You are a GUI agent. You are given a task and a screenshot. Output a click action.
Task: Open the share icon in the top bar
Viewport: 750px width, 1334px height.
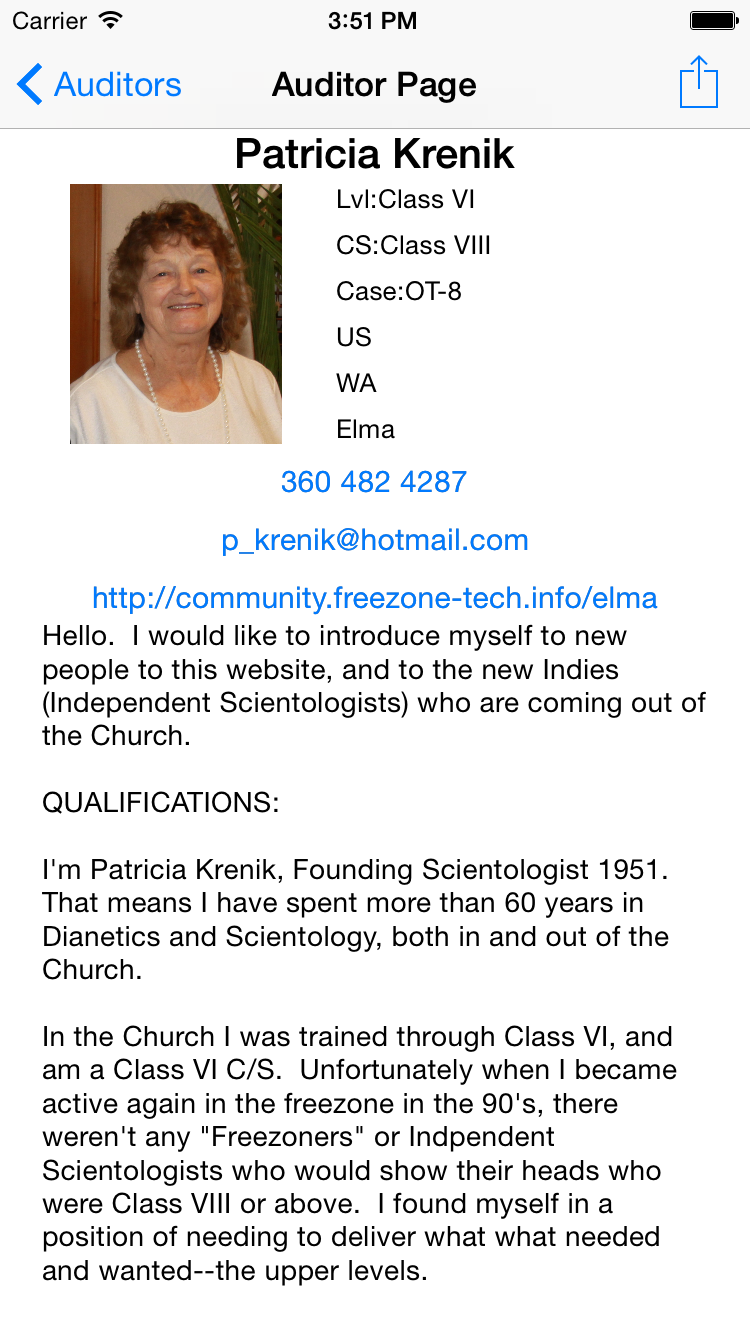(698, 83)
